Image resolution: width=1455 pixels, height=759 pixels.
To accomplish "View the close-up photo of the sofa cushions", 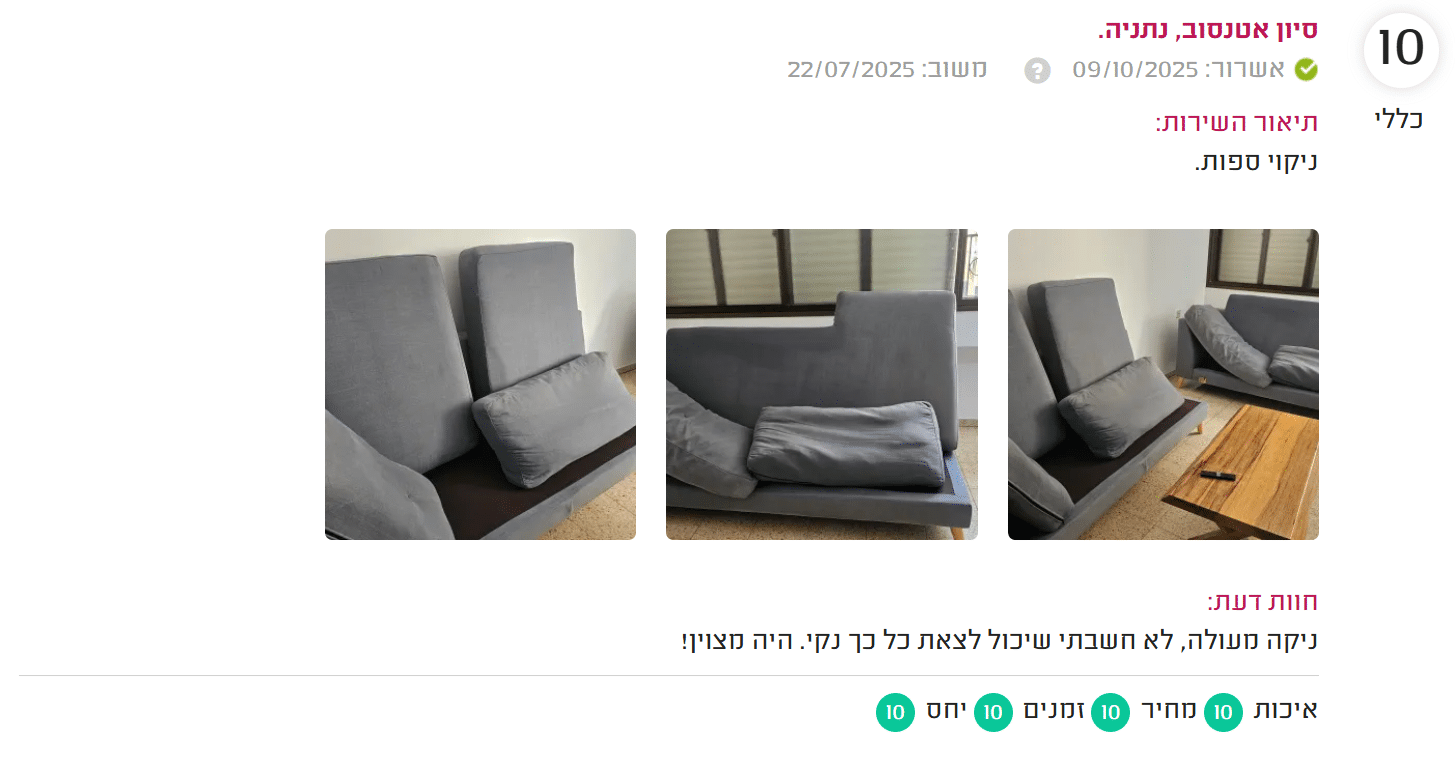I will click(480, 384).
